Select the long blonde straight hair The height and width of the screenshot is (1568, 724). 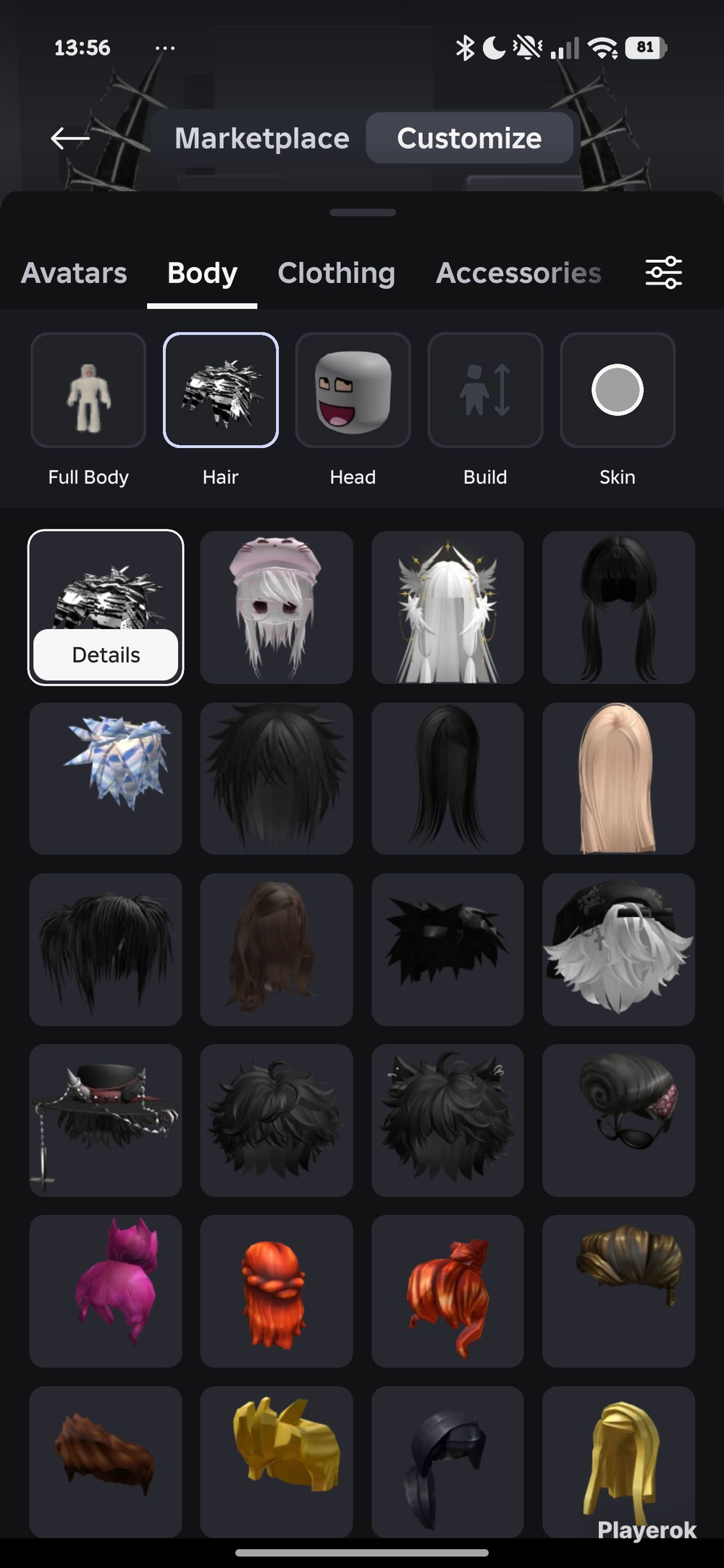coord(618,778)
